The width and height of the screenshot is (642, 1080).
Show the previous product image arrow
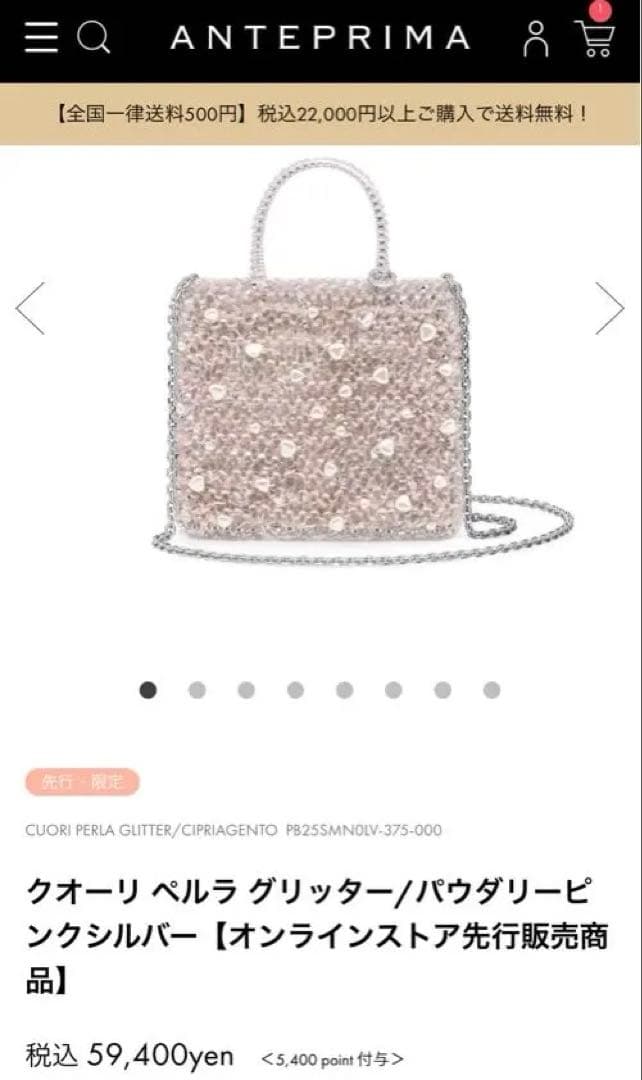31,308
